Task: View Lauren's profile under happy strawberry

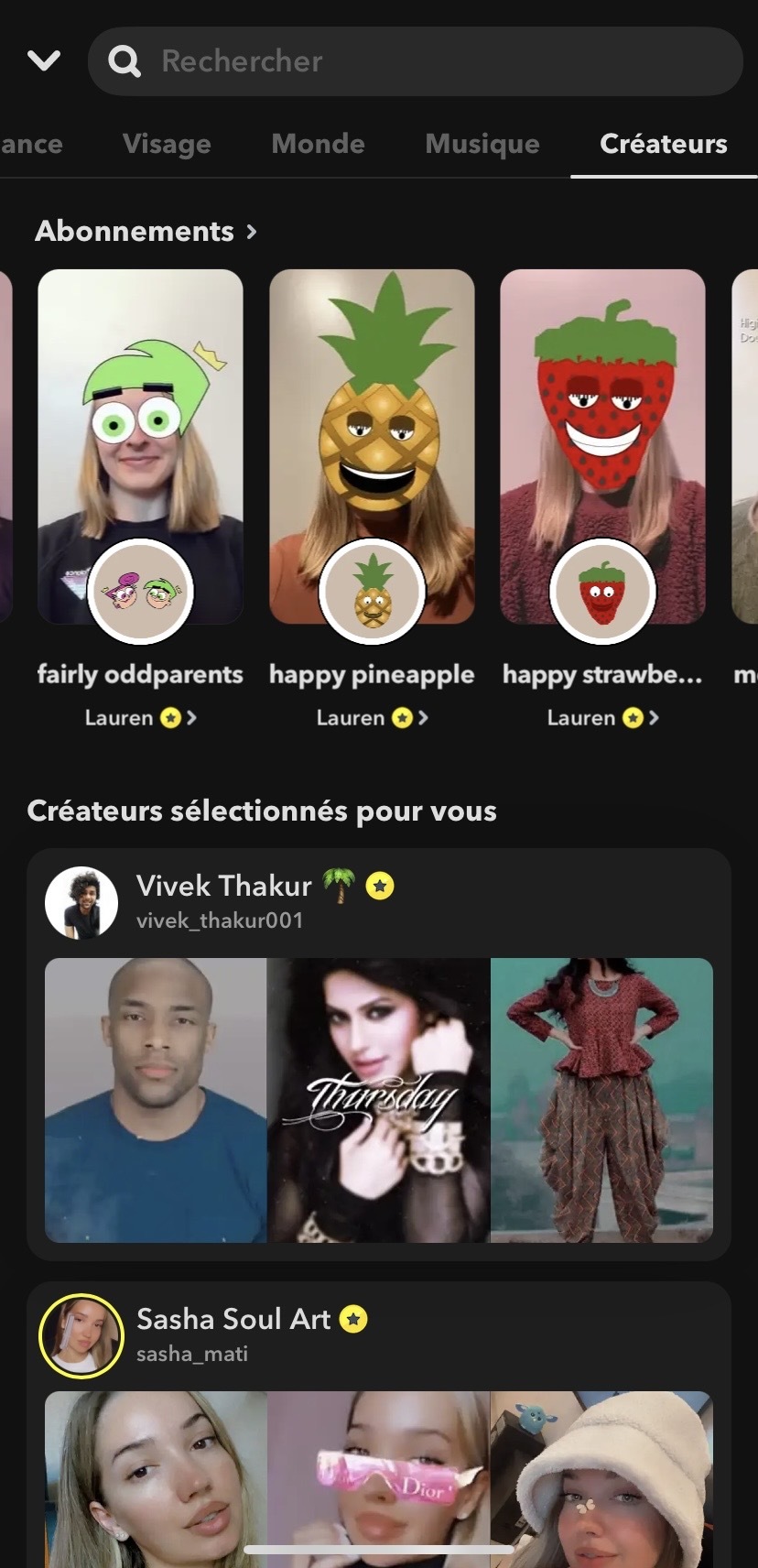Action: point(602,718)
